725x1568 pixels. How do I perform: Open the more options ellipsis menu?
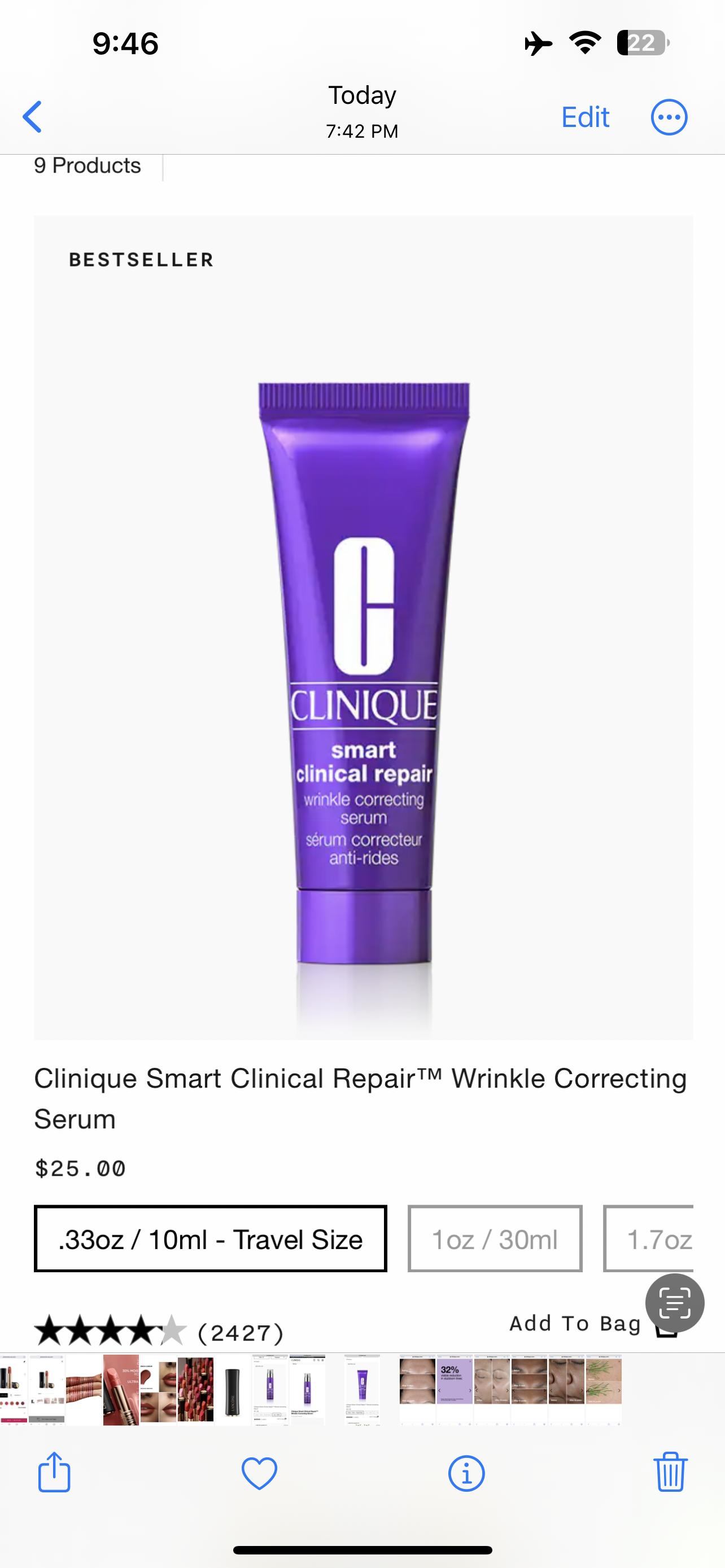pos(669,117)
